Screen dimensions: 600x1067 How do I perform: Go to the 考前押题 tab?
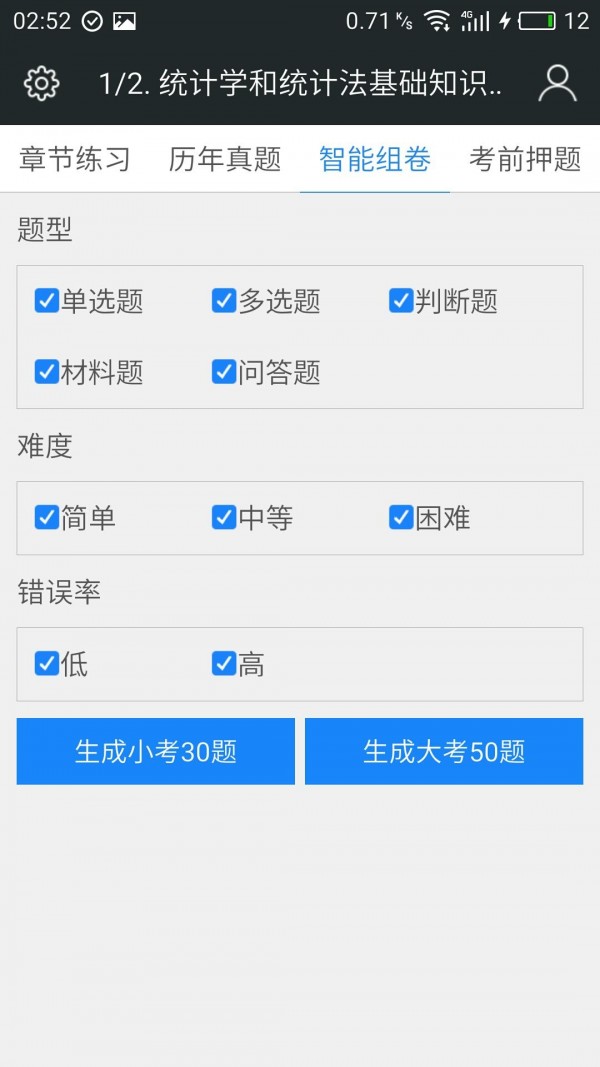525,159
